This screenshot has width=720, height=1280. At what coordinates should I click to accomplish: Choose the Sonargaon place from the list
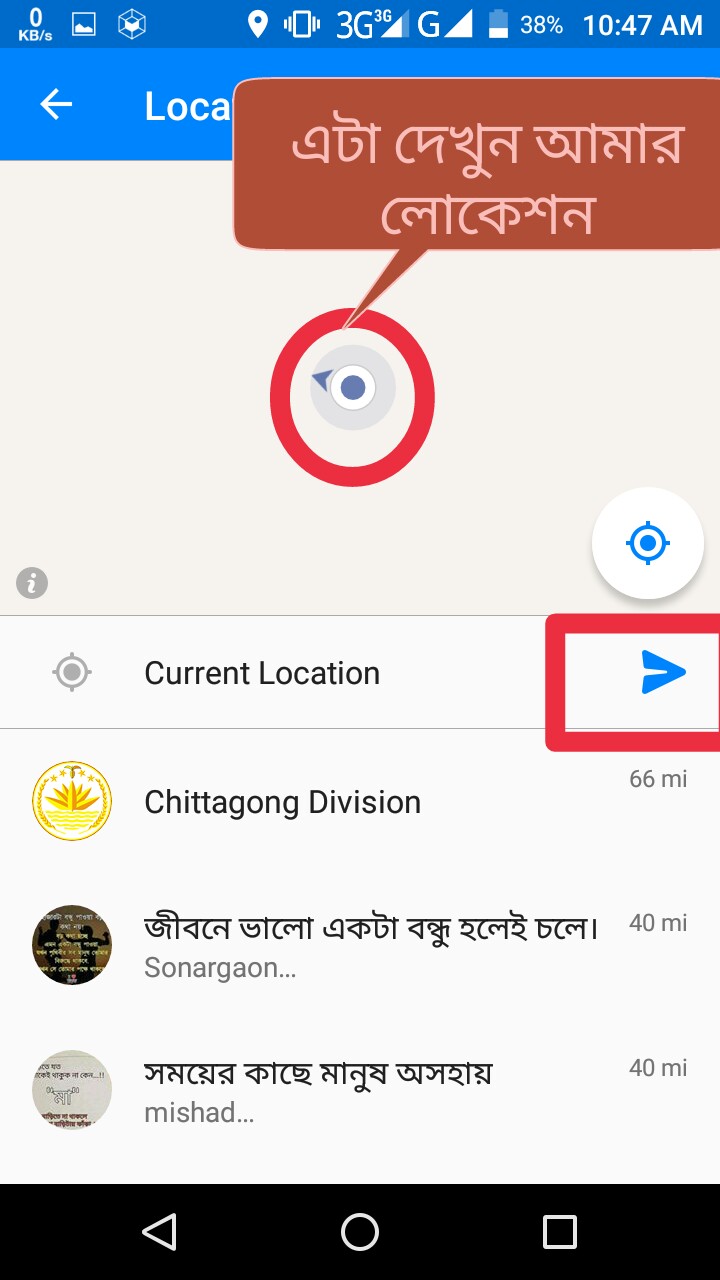370,945
